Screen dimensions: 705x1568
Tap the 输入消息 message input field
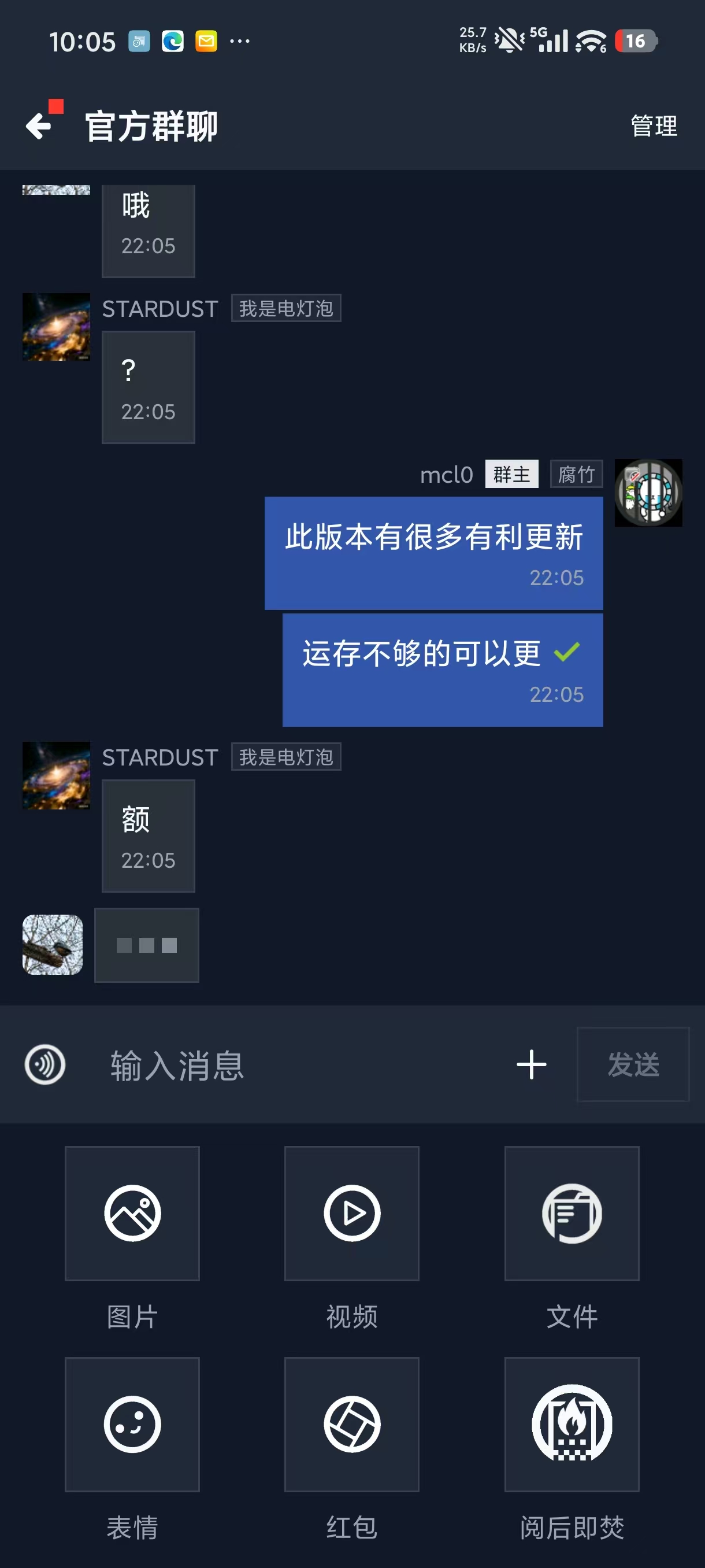pyautogui.click(x=176, y=1065)
